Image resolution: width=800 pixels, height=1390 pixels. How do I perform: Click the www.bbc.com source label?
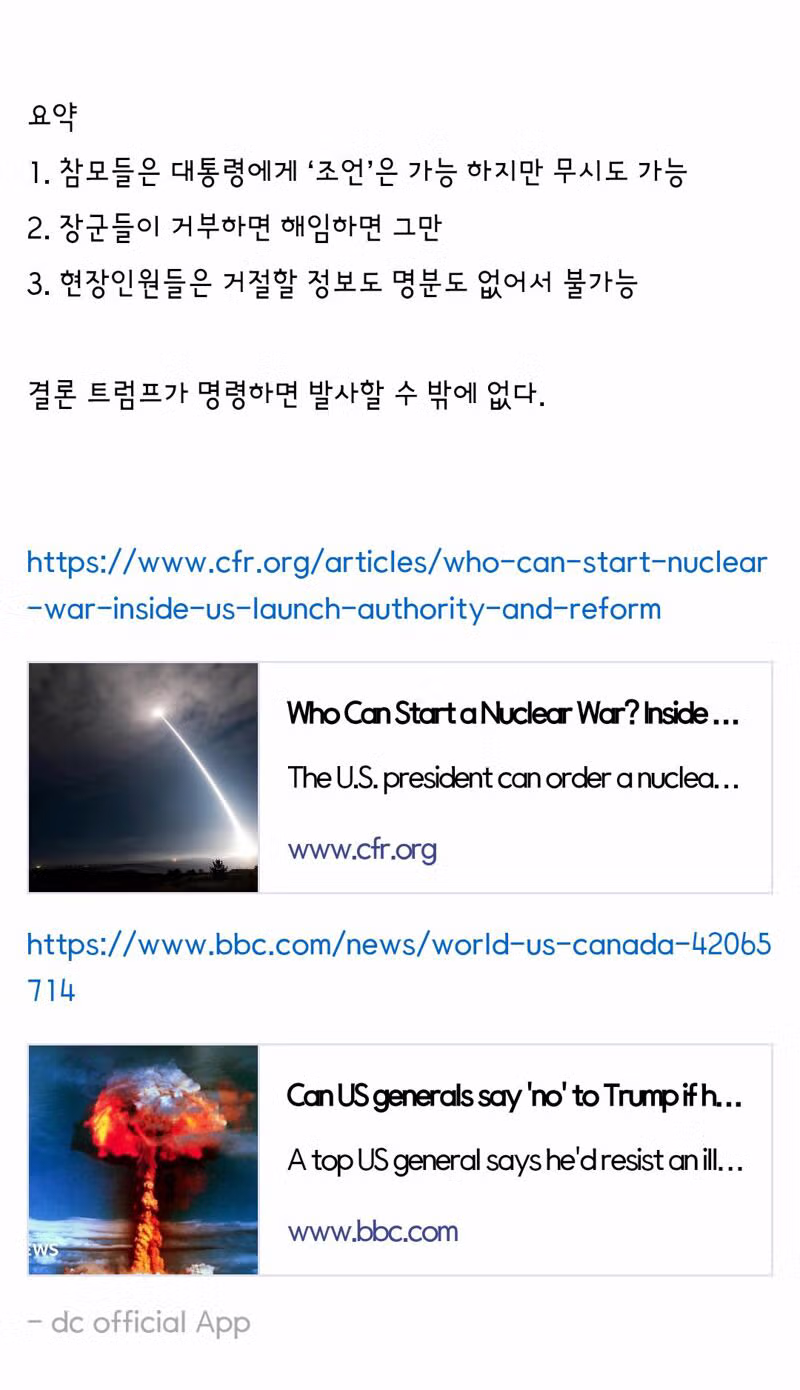pos(370,1232)
